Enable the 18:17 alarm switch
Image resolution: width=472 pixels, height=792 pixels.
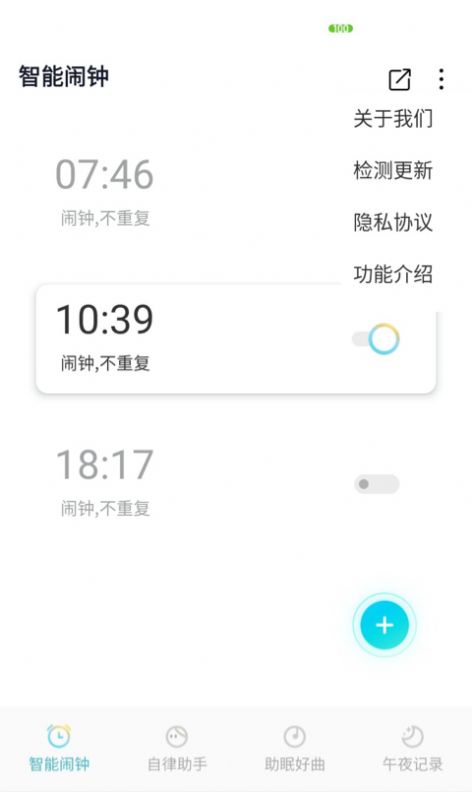[376, 484]
